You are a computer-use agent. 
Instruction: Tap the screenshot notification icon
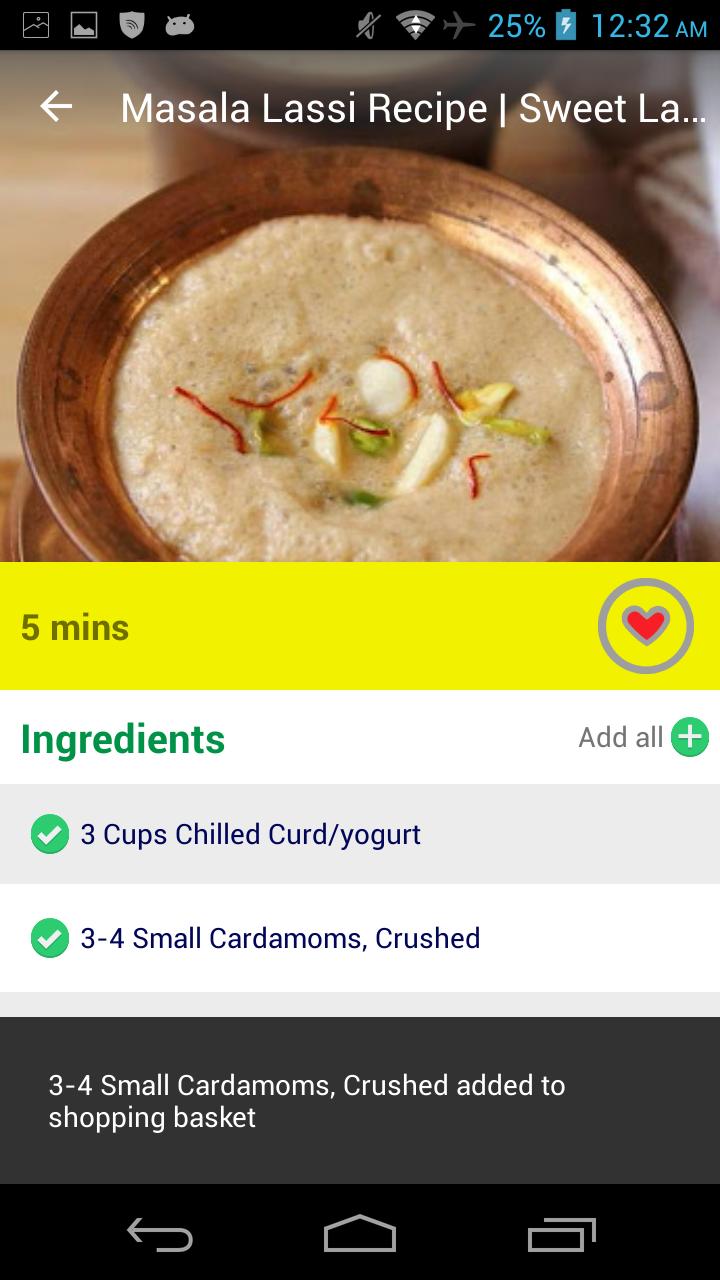(x=34, y=25)
